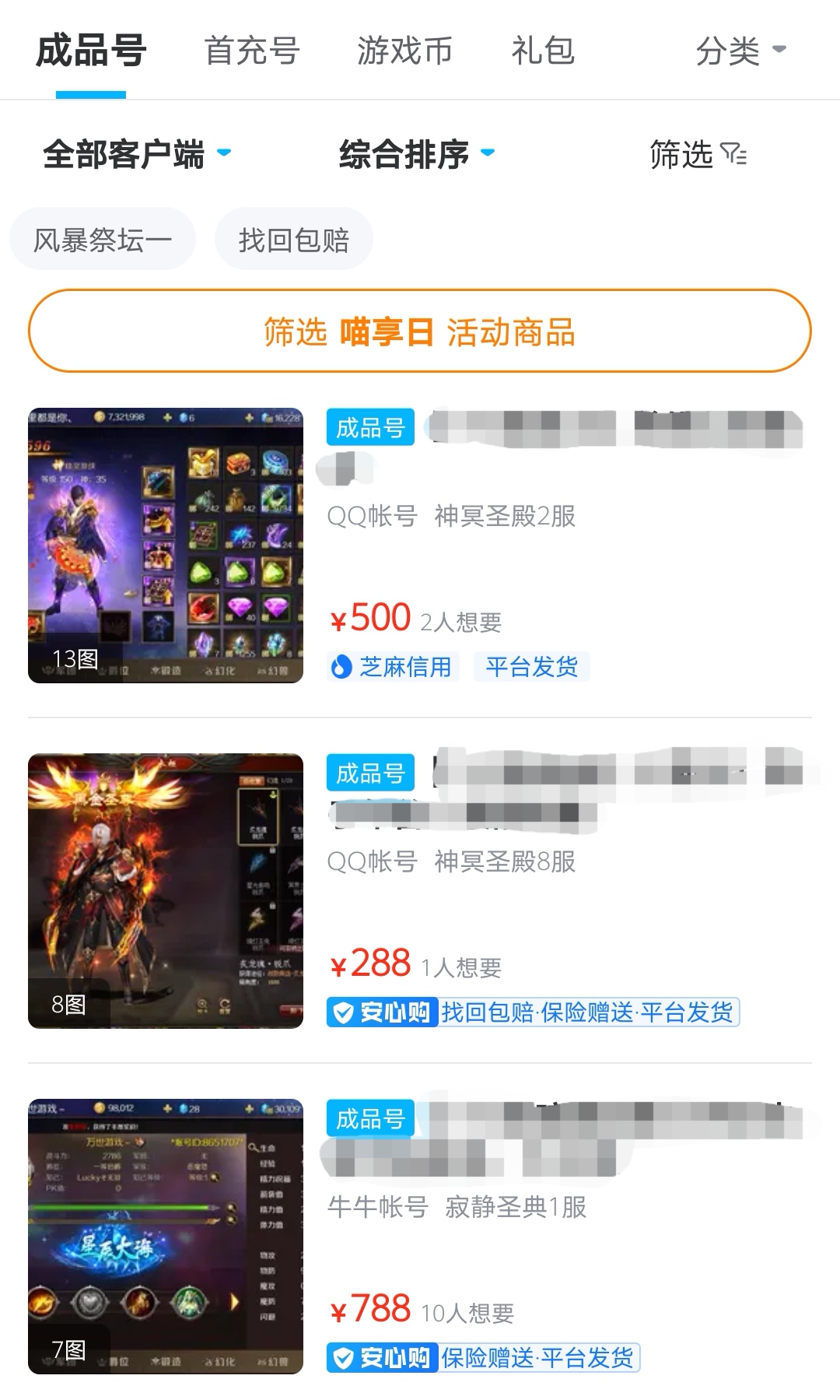Open the 全部客户端 dropdown
Viewport: 840px width, 1400px height.
coord(137,154)
